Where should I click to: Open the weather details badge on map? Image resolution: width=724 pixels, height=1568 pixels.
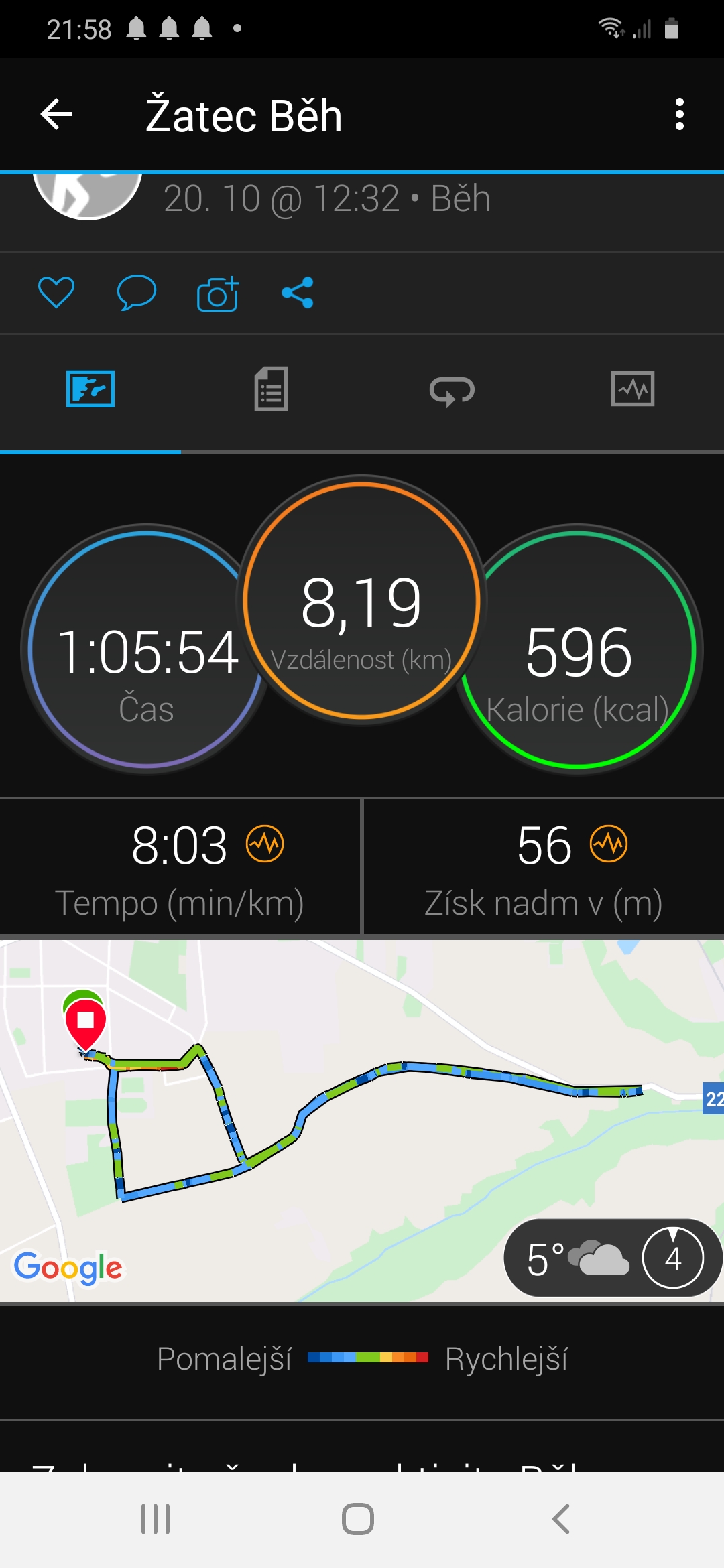[x=613, y=1258]
